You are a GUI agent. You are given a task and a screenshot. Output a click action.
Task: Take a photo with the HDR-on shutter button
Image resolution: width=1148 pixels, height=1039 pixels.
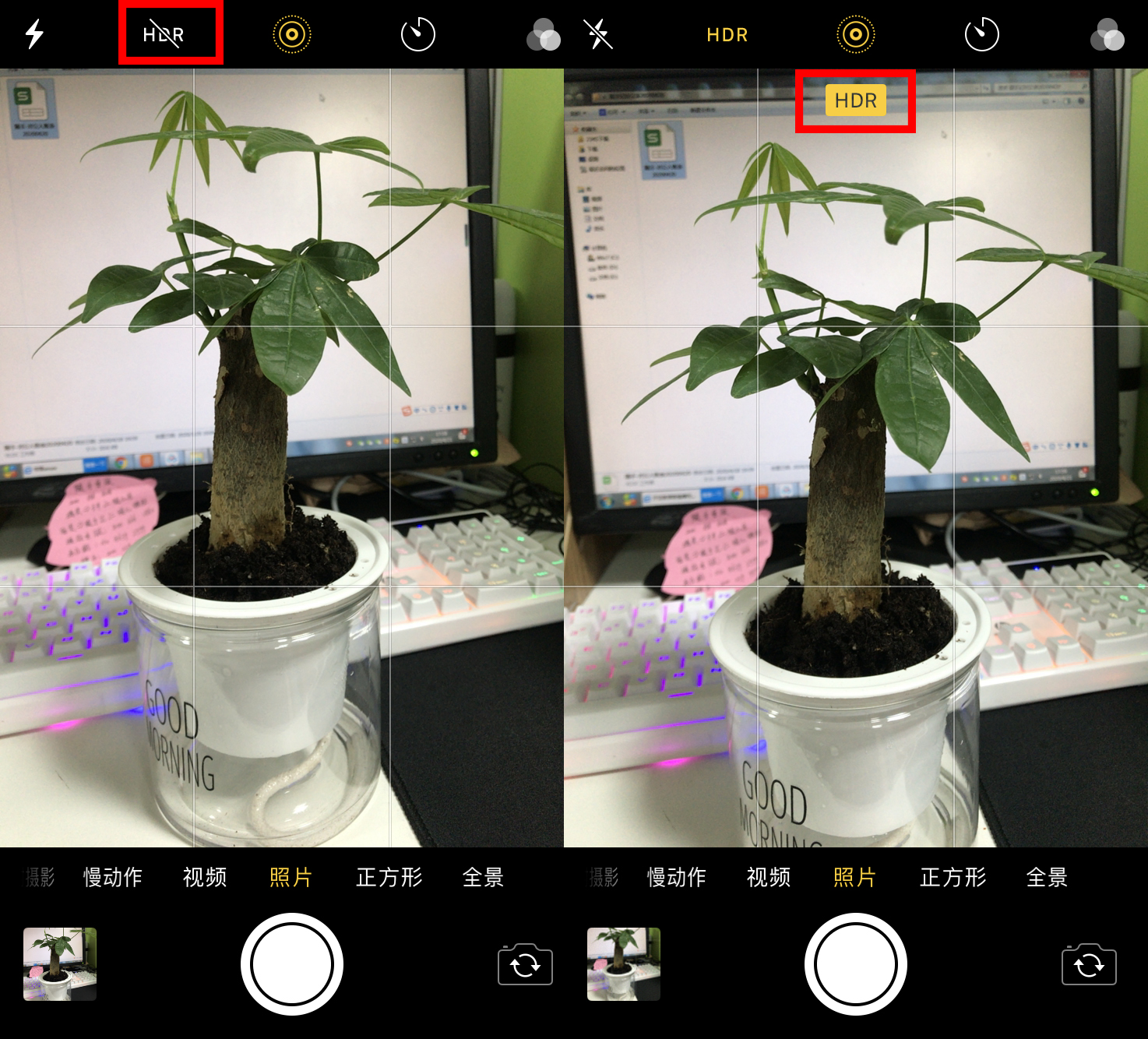pos(855,964)
